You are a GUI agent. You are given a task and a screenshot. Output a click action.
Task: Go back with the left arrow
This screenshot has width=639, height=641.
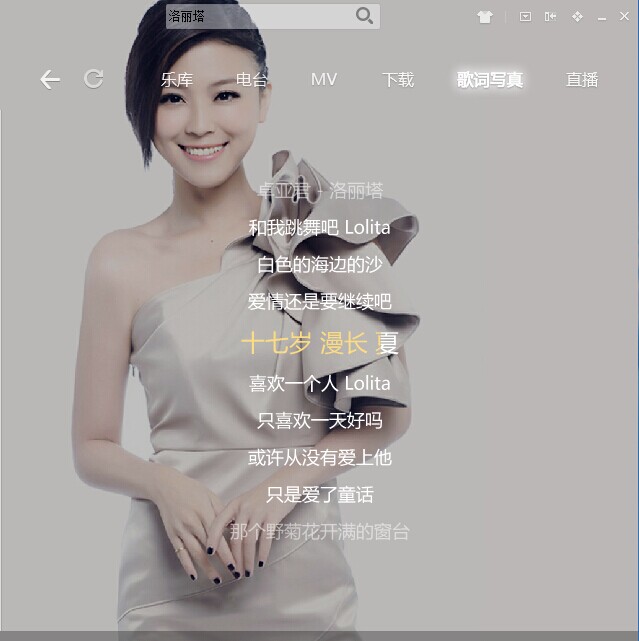point(50,80)
